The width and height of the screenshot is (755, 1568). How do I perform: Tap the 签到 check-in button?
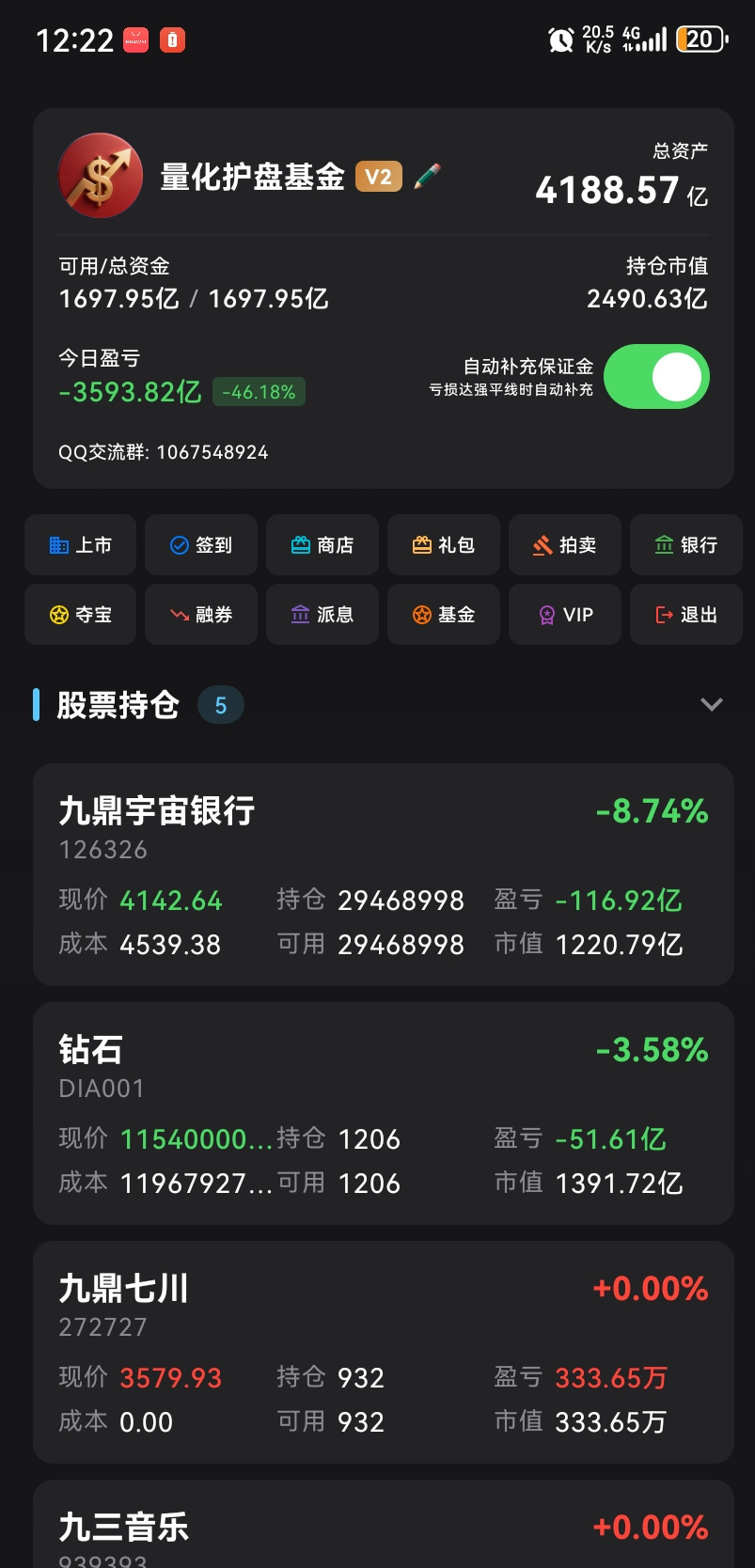coord(201,545)
